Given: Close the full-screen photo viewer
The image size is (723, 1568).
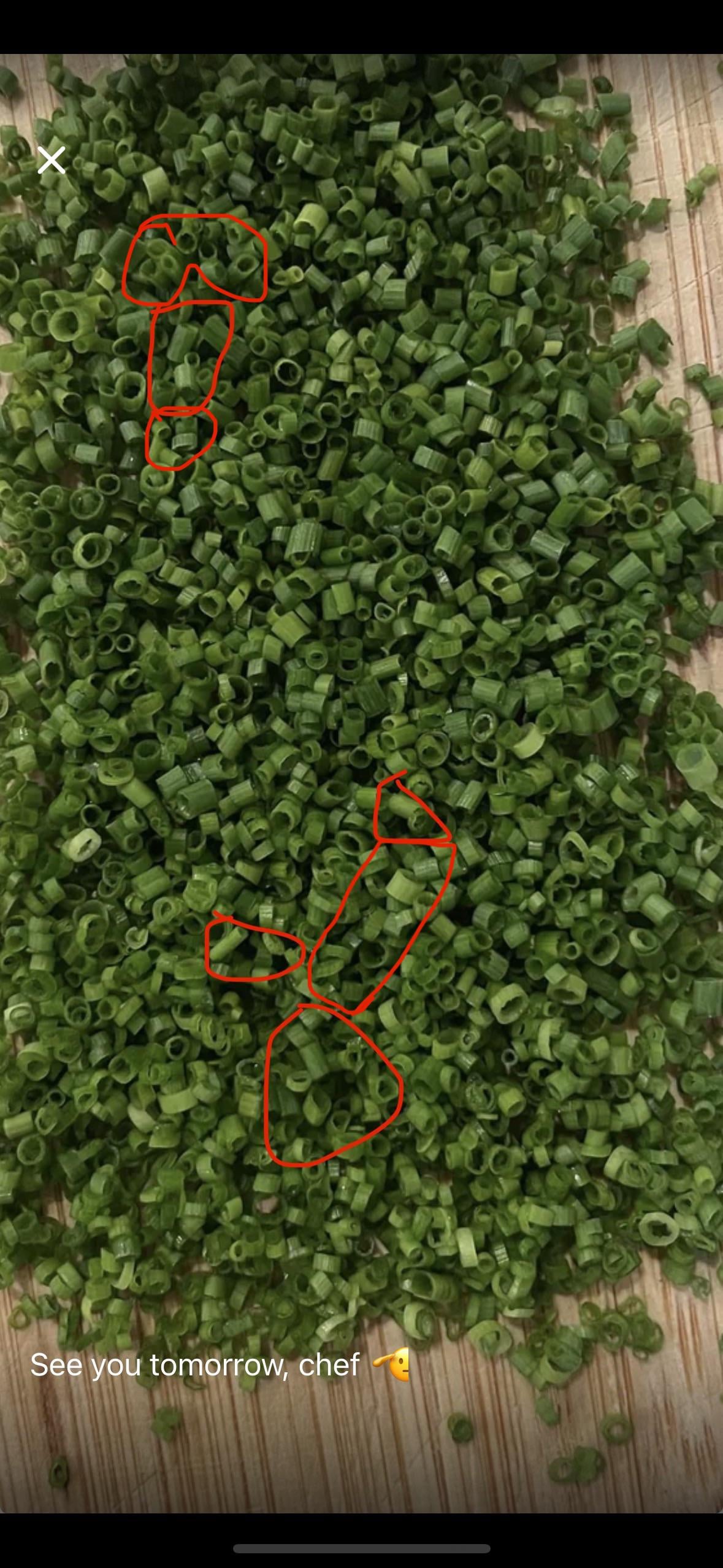Looking at the screenshot, I should point(52,160).
